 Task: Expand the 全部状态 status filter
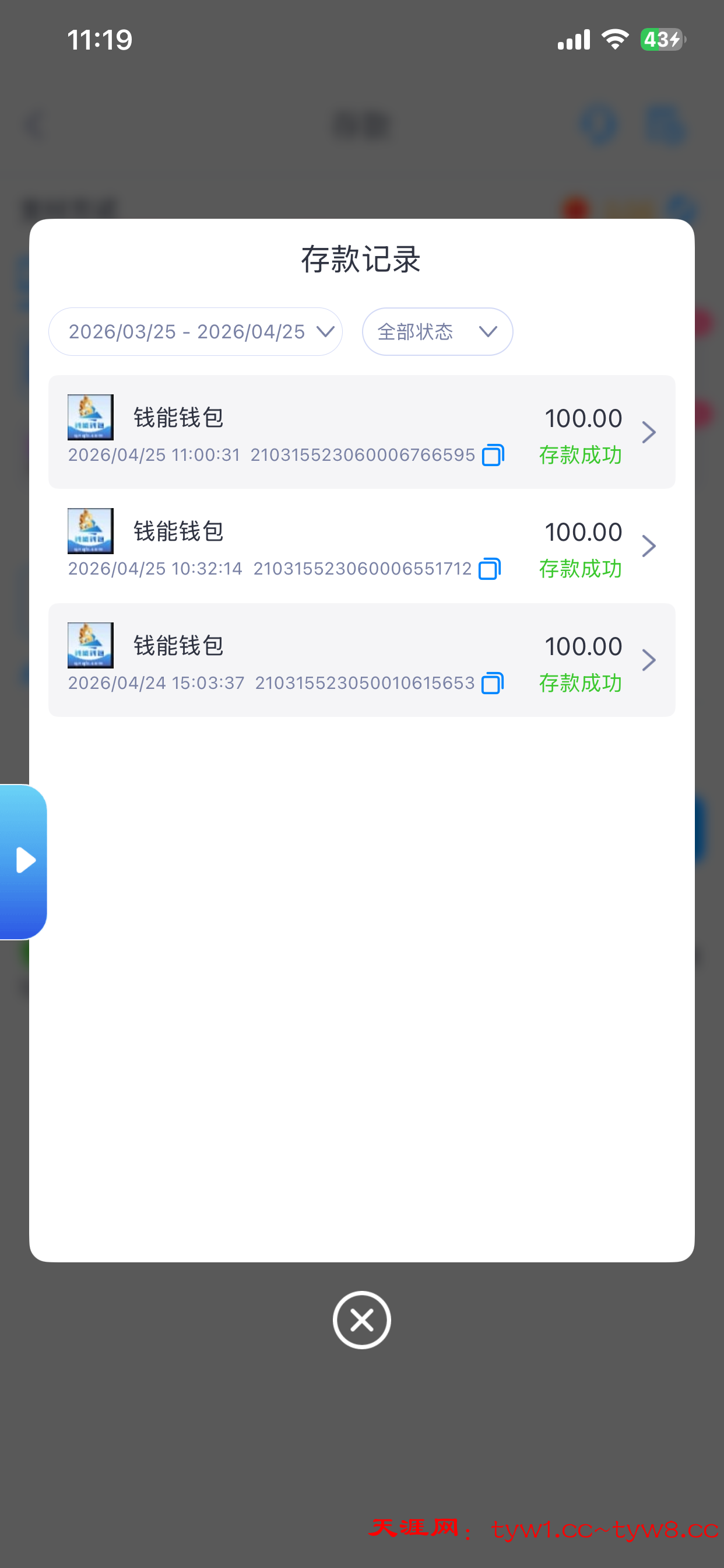(x=437, y=332)
